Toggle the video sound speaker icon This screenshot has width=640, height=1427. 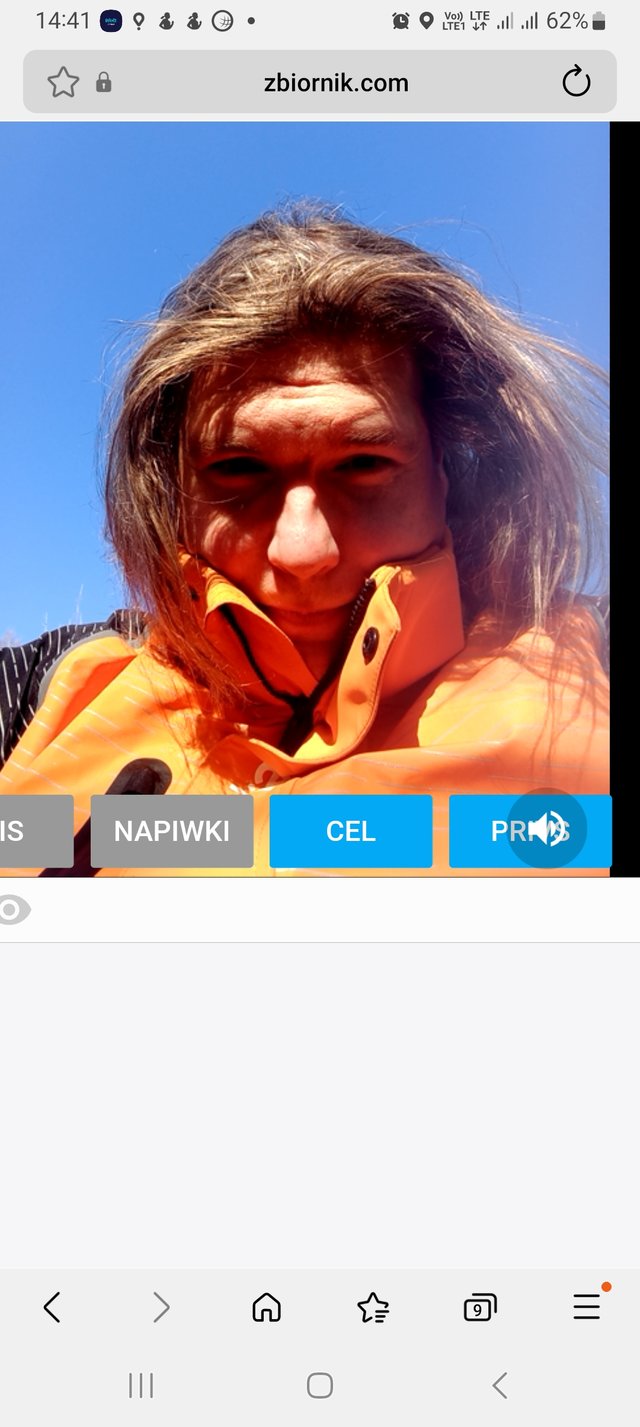click(x=546, y=829)
